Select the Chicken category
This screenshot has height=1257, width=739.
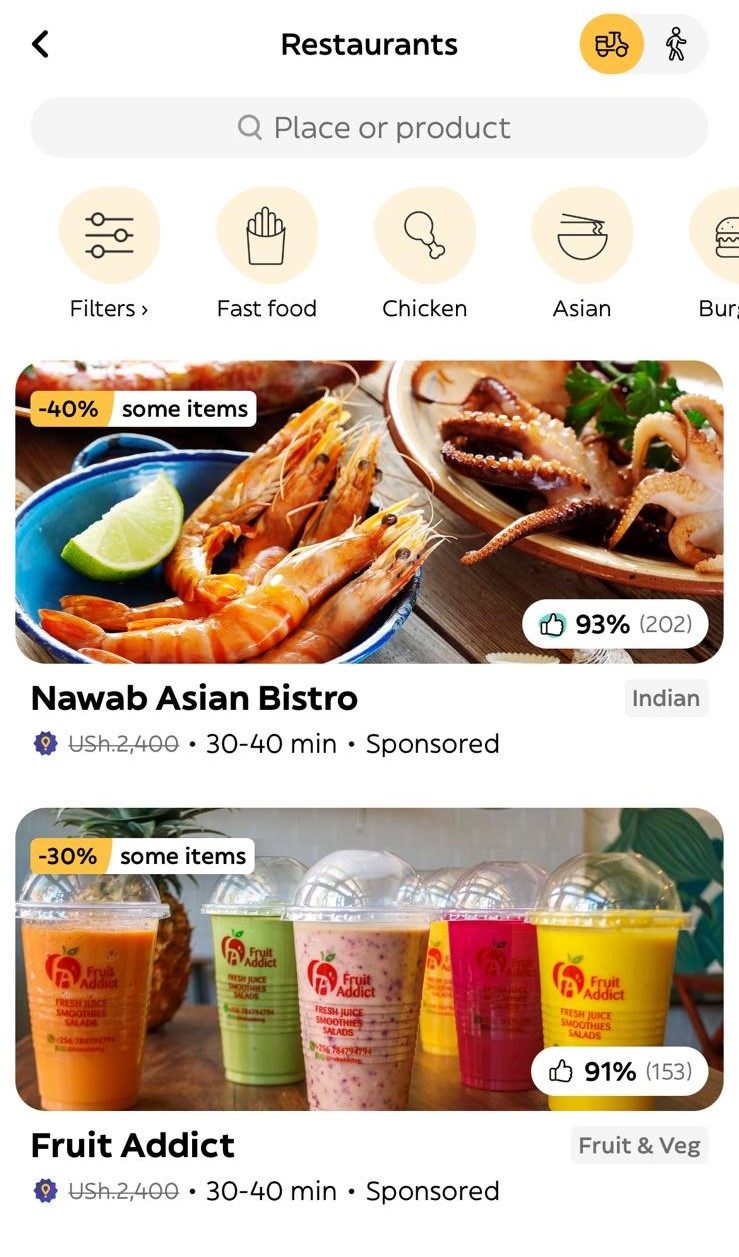coord(424,236)
